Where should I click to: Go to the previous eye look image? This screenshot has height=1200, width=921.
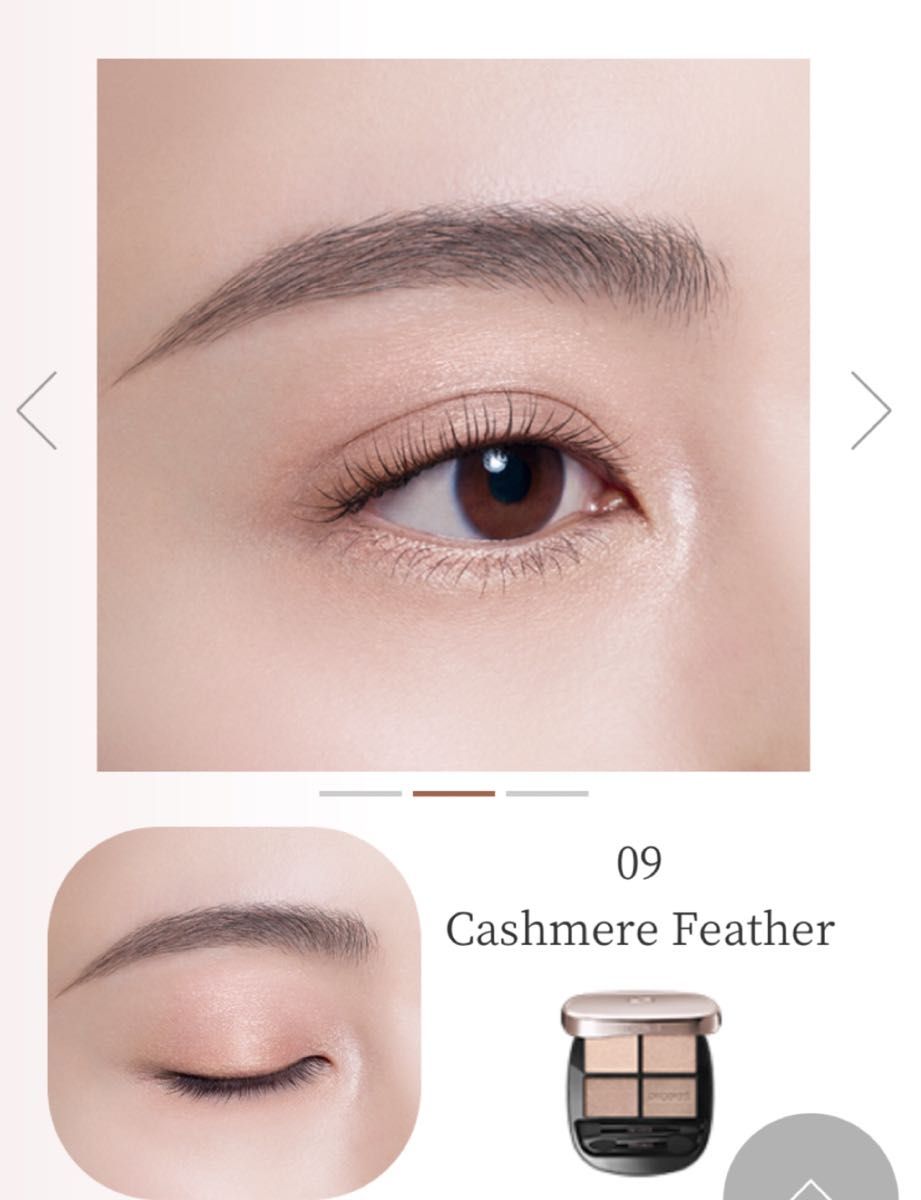pyautogui.click(x=37, y=410)
